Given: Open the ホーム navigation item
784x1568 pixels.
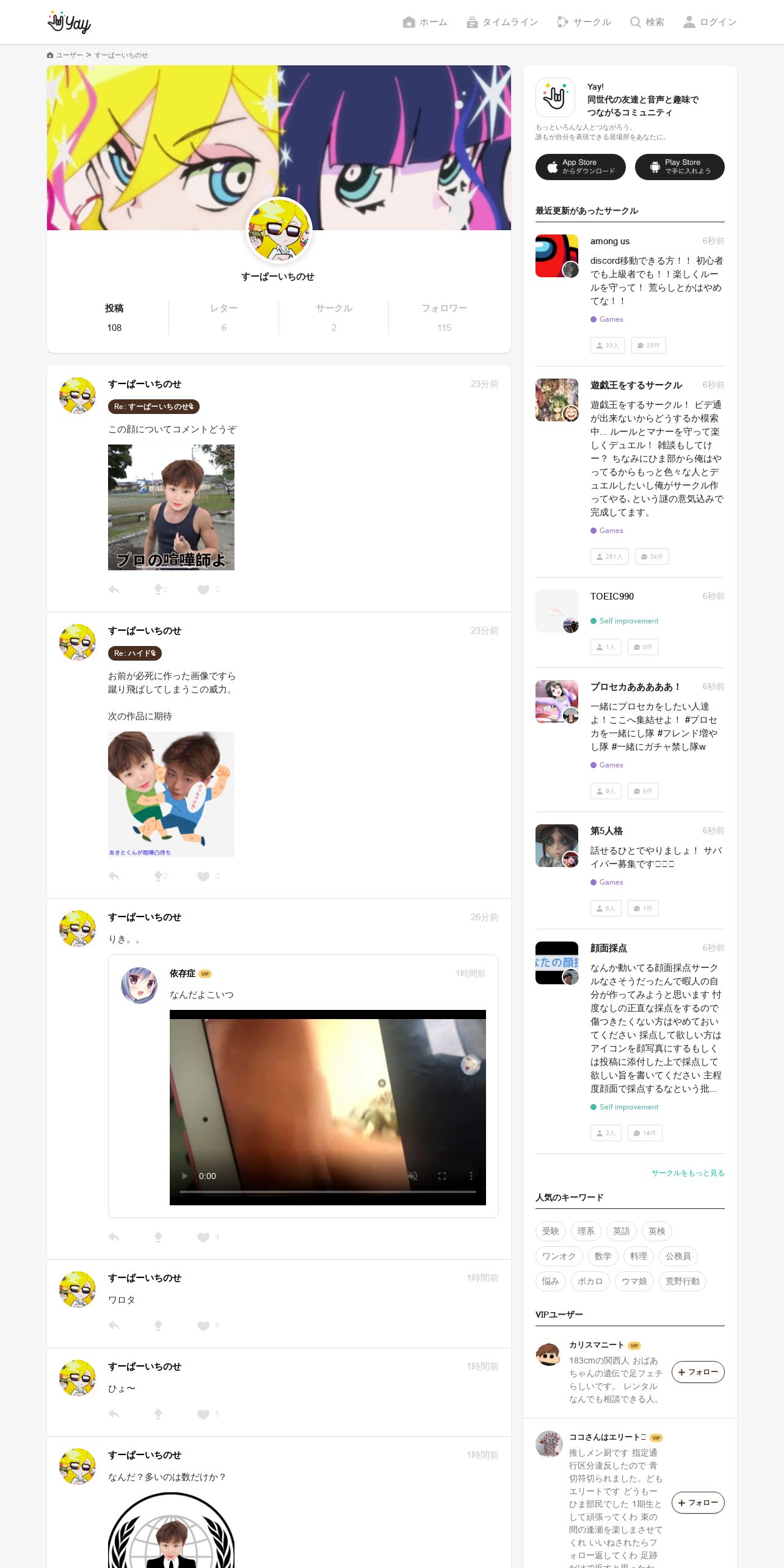Looking at the screenshot, I should pyautogui.click(x=425, y=22).
